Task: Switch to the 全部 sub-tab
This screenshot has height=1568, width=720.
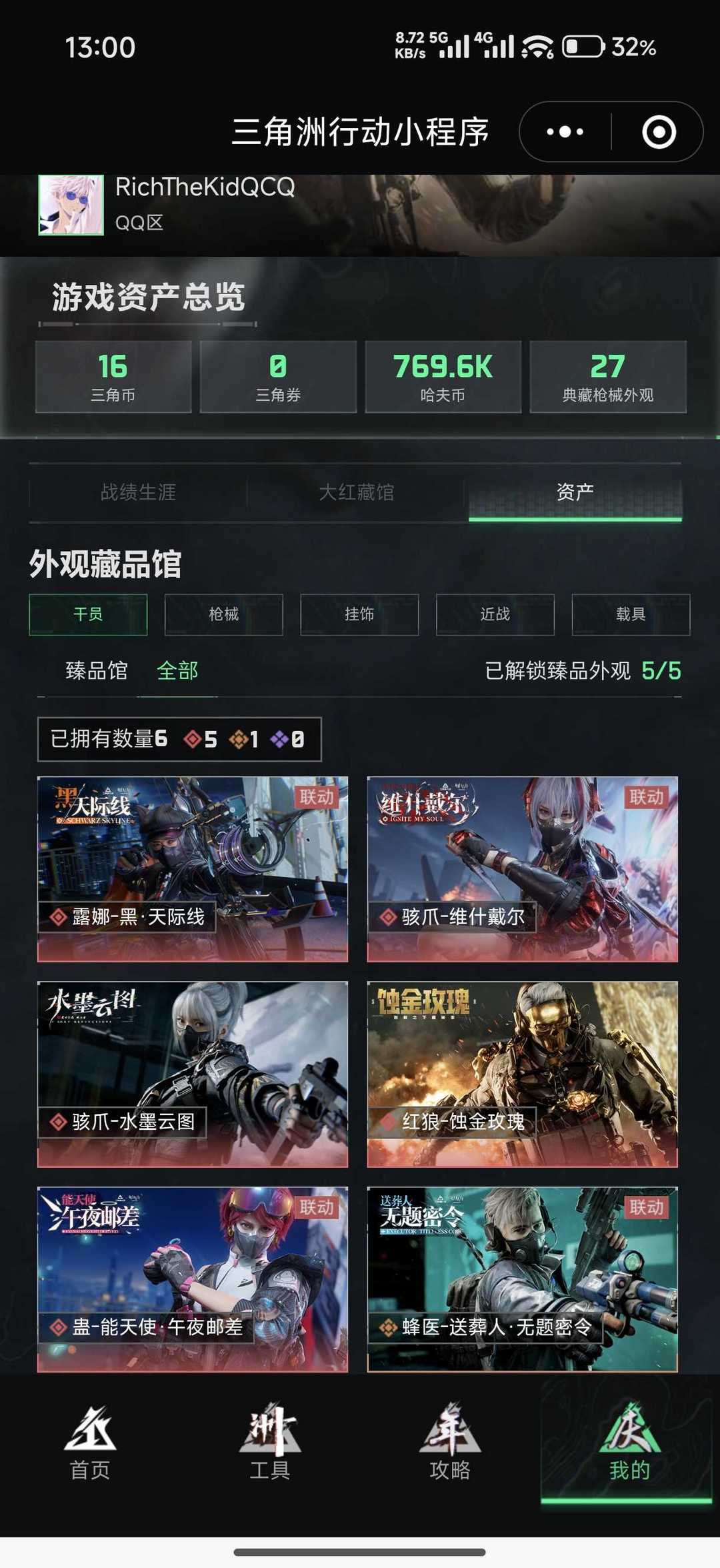Action: click(x=177, y=670)
